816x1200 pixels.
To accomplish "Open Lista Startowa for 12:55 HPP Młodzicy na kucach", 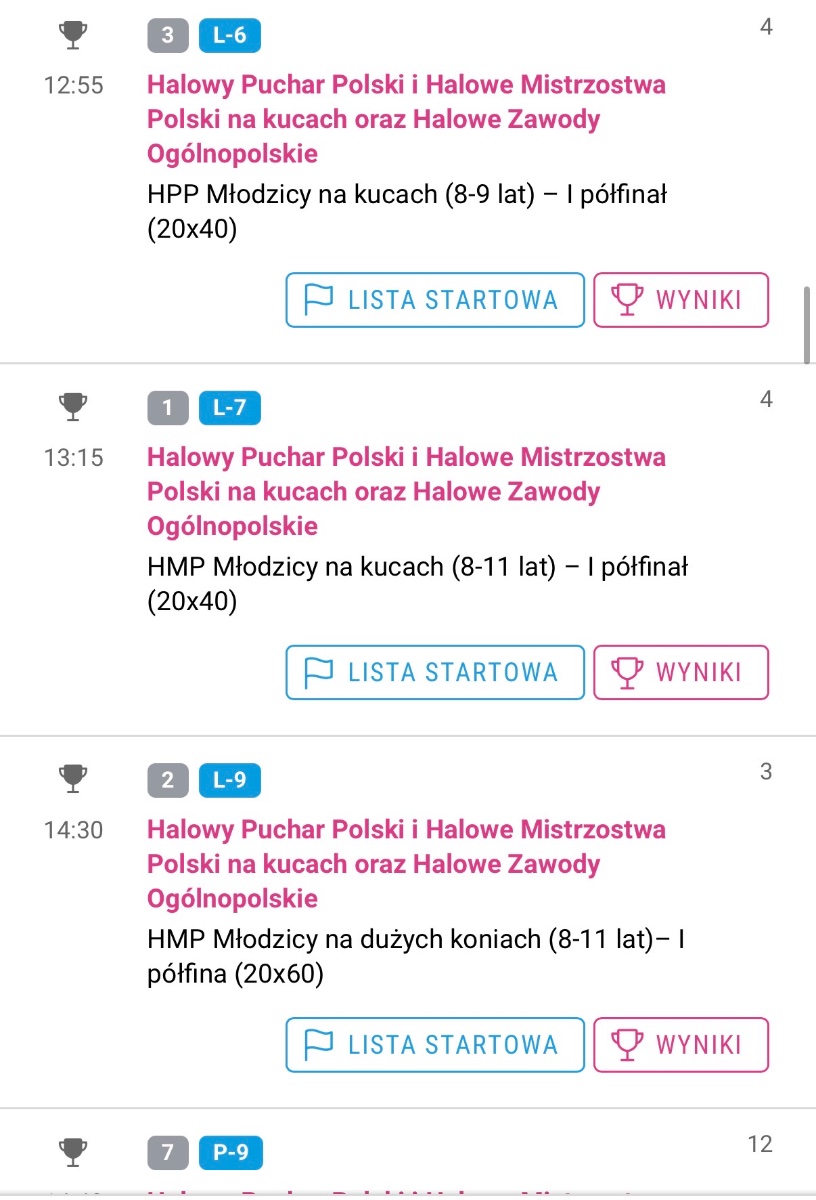I will point(434,300).
